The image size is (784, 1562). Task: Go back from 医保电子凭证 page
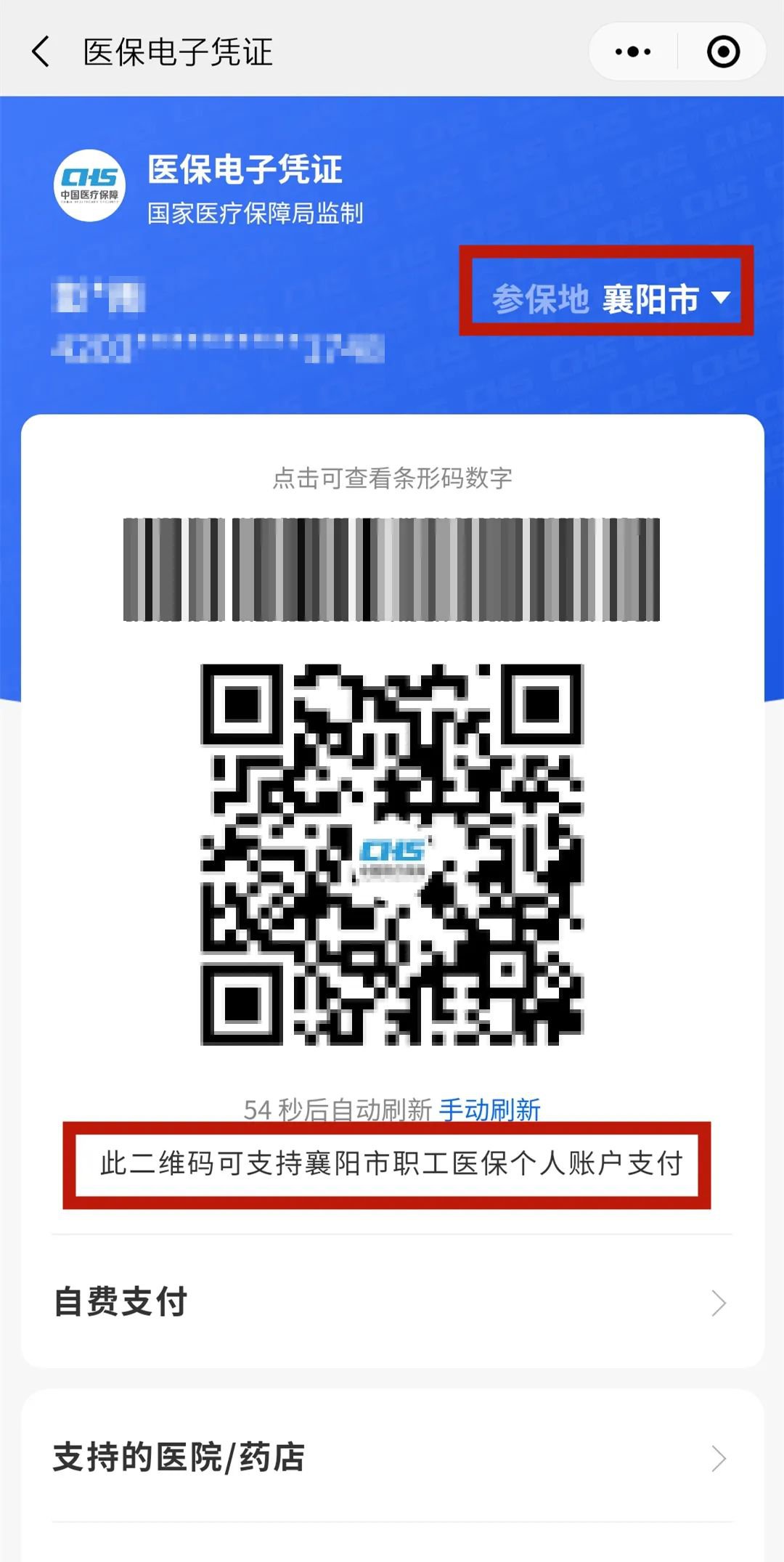(x=42, y=52)
